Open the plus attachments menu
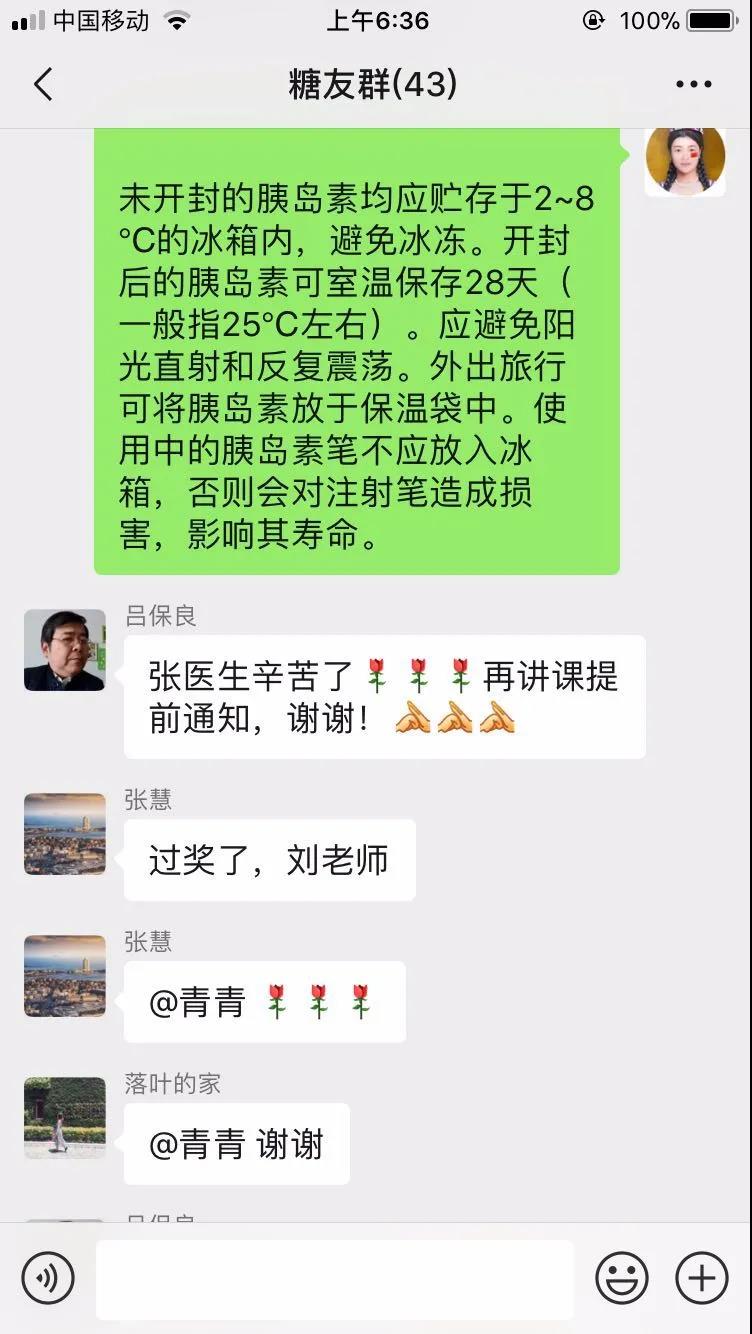Image resolution: width=752 pixels, height=1334 pixels. [x=701, y=1278]
